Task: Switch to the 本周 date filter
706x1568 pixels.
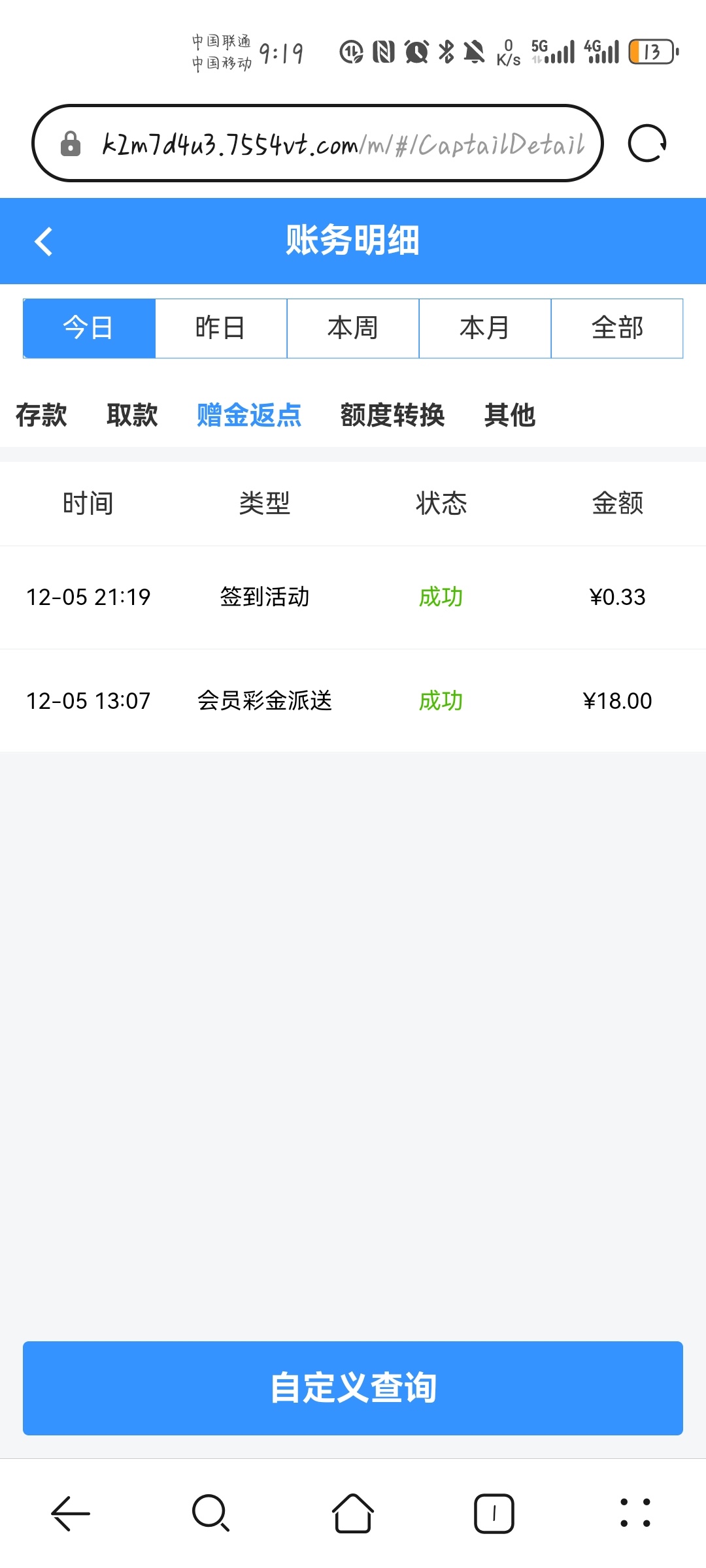Action: tap(353, 328)
